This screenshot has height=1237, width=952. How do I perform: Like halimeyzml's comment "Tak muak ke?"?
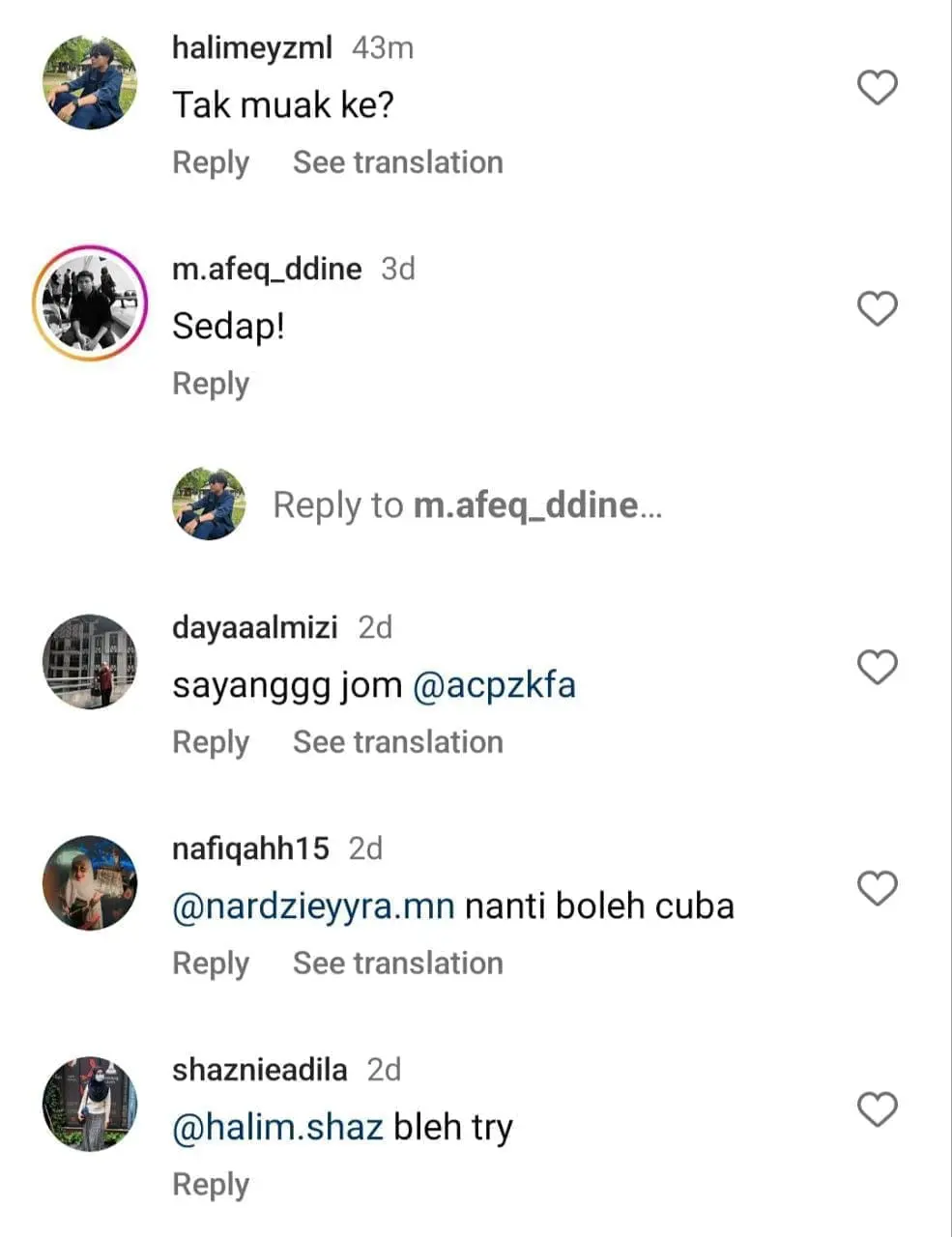pos(878,88)
